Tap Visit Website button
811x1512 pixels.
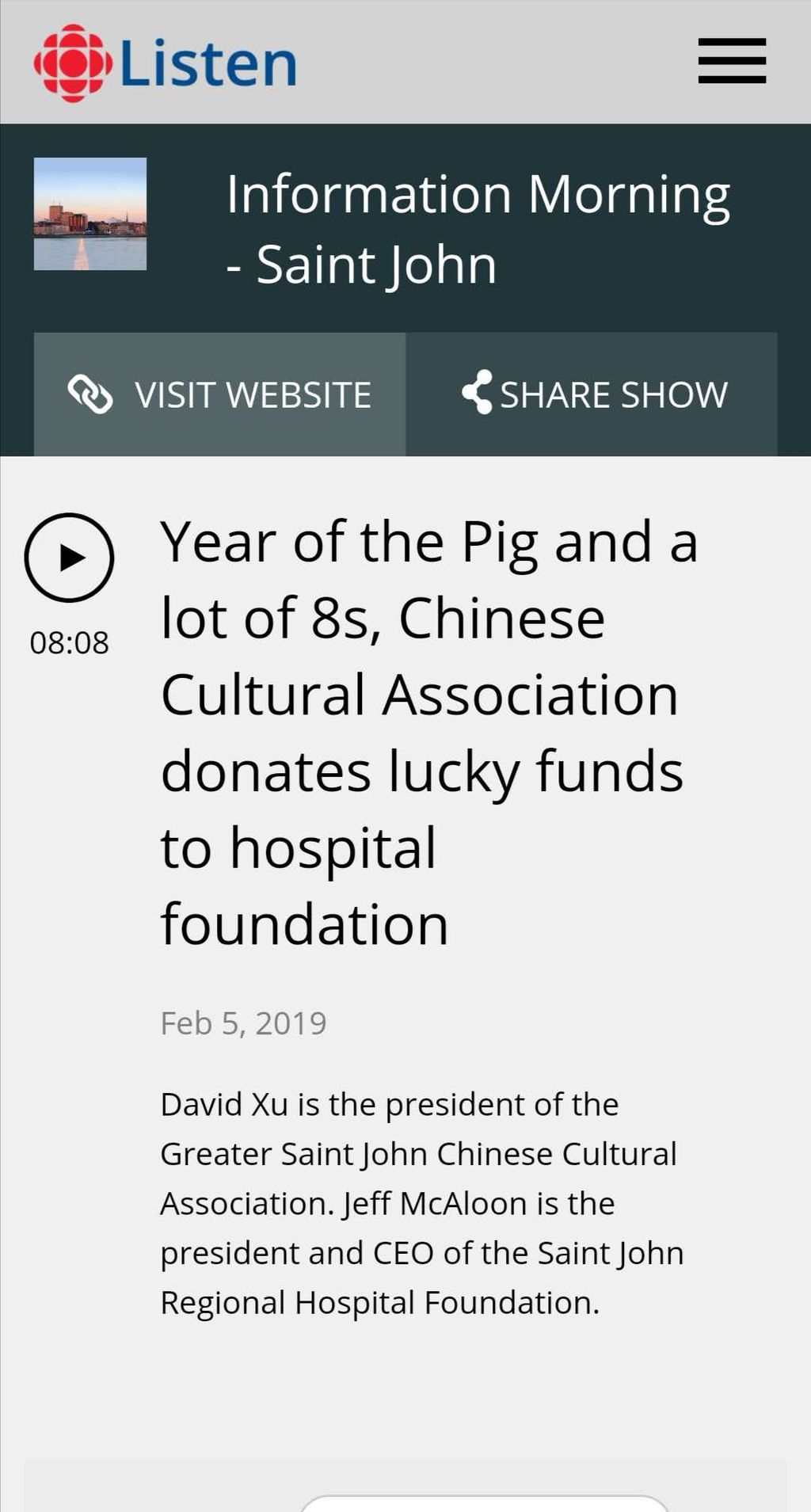219,394
